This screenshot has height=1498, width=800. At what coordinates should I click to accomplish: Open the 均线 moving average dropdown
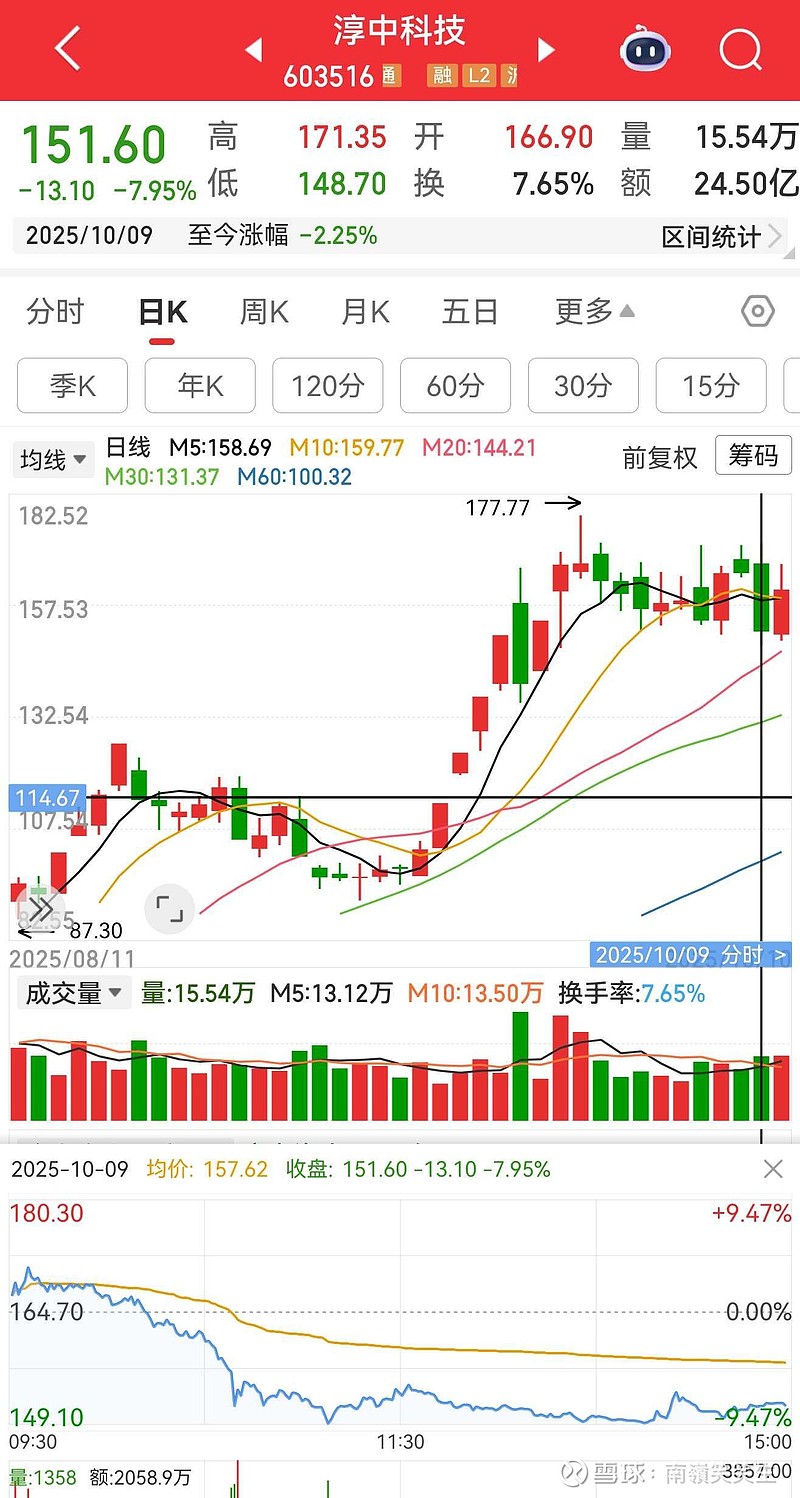click(x=52, y=459)
